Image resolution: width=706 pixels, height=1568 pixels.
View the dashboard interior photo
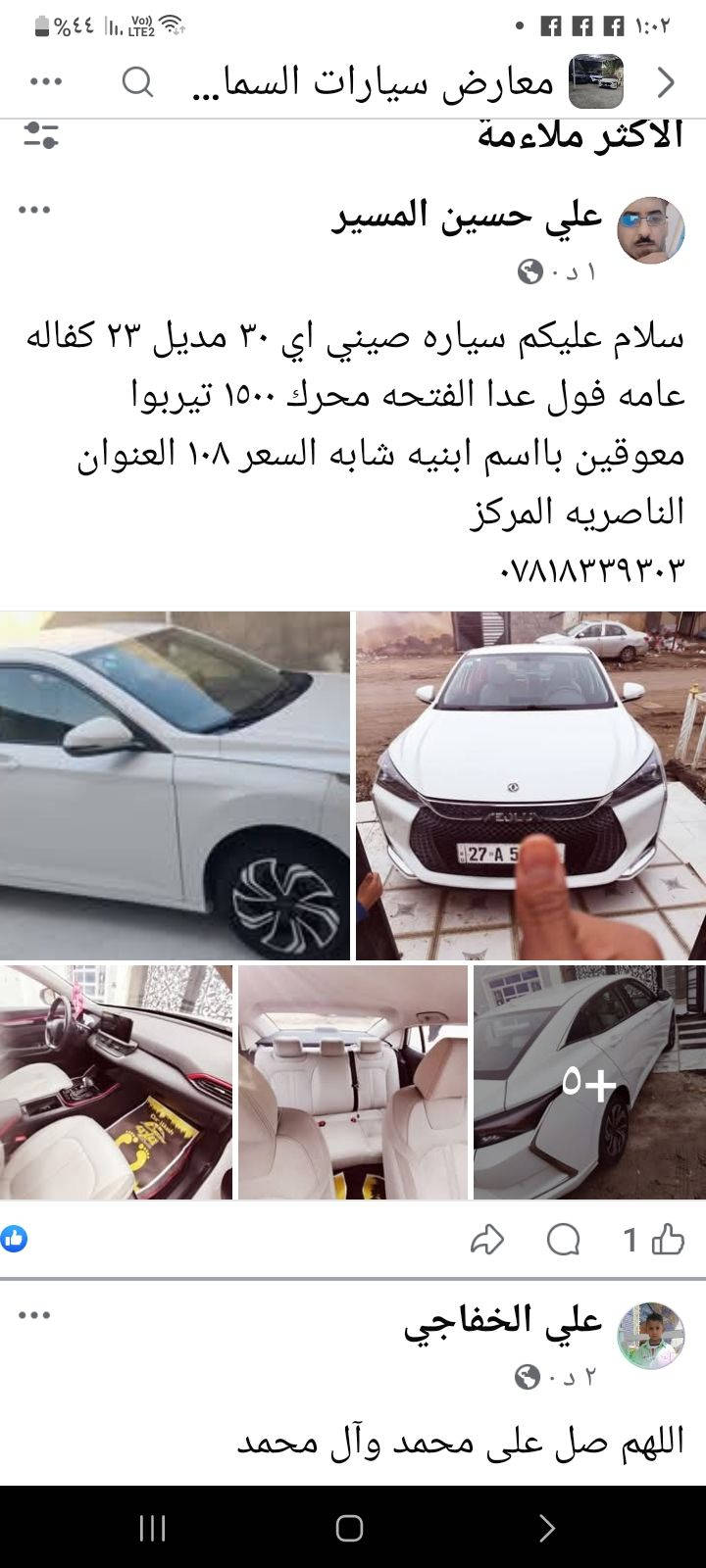(x=116, y=1082)
